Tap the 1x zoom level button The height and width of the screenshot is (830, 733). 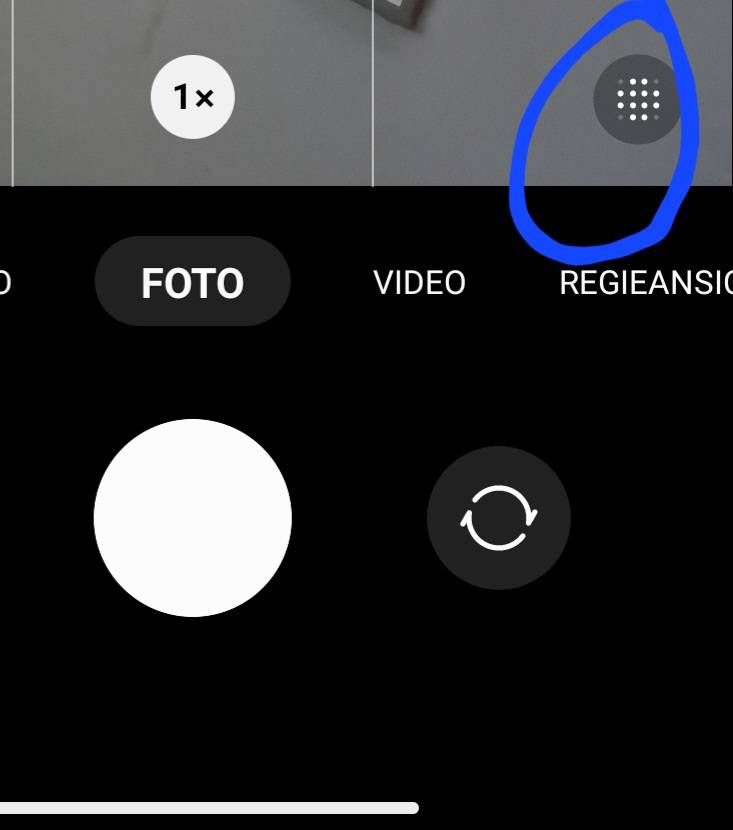coord(193,97)
